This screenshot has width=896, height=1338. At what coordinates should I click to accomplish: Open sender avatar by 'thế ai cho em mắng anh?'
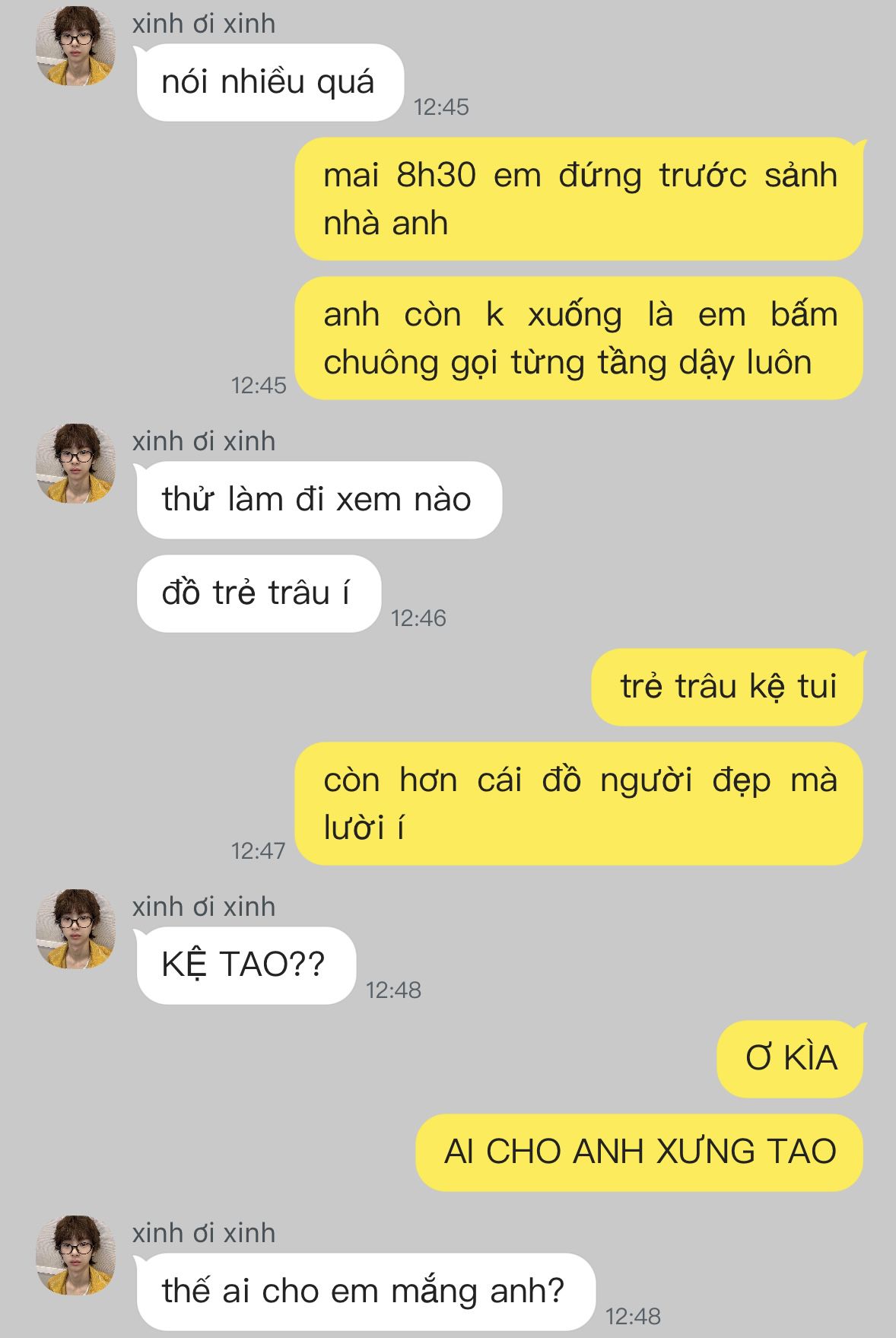click(x=75, y=1255)
